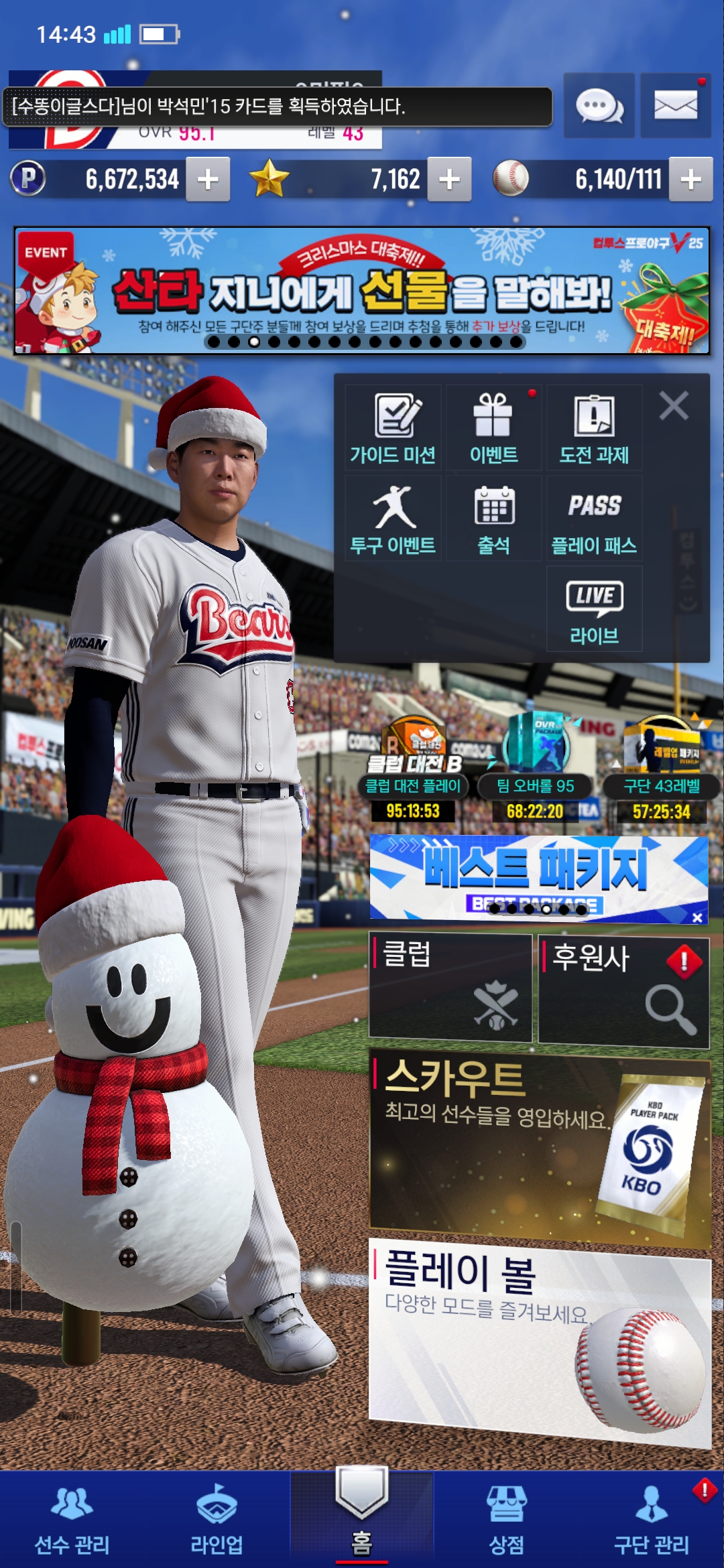Check 출석 attendance calendar

tap(493, 519)
